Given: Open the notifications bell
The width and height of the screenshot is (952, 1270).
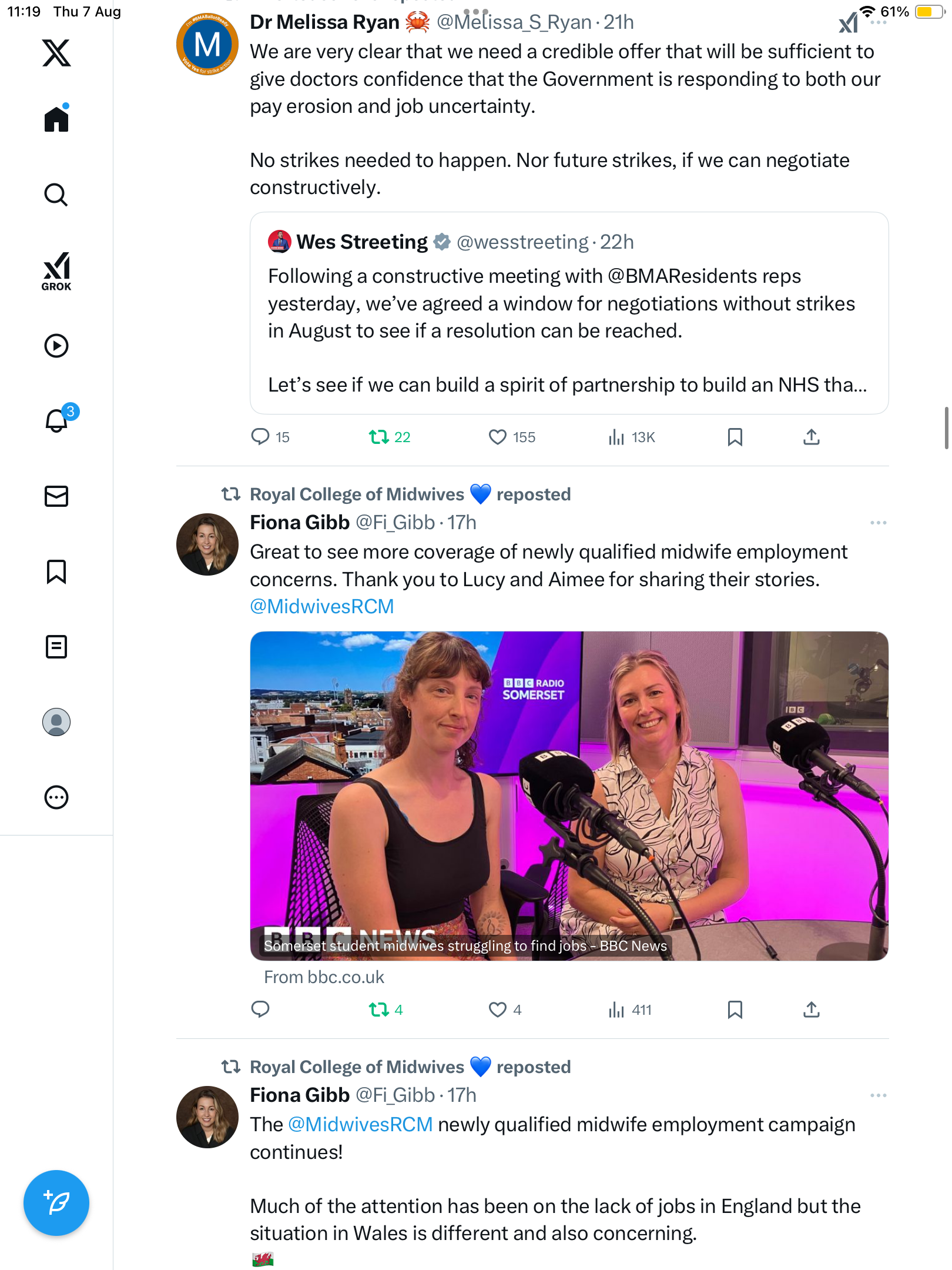Looking at the screenshot, I should 56,420.
